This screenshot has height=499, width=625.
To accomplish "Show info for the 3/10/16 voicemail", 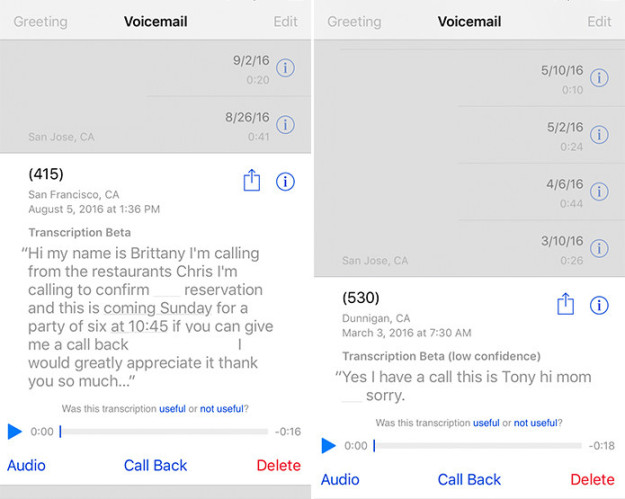I will (x=599, y=248).
